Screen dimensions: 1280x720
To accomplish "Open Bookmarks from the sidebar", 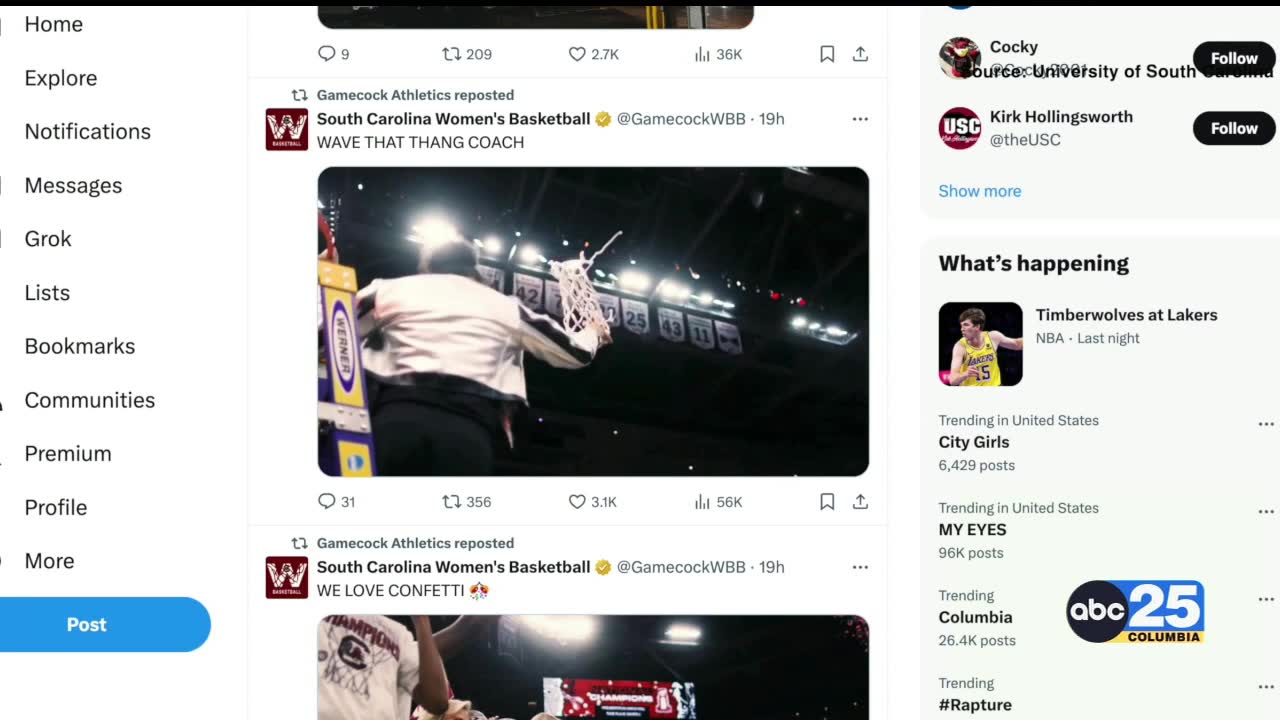I will point(80,346).
